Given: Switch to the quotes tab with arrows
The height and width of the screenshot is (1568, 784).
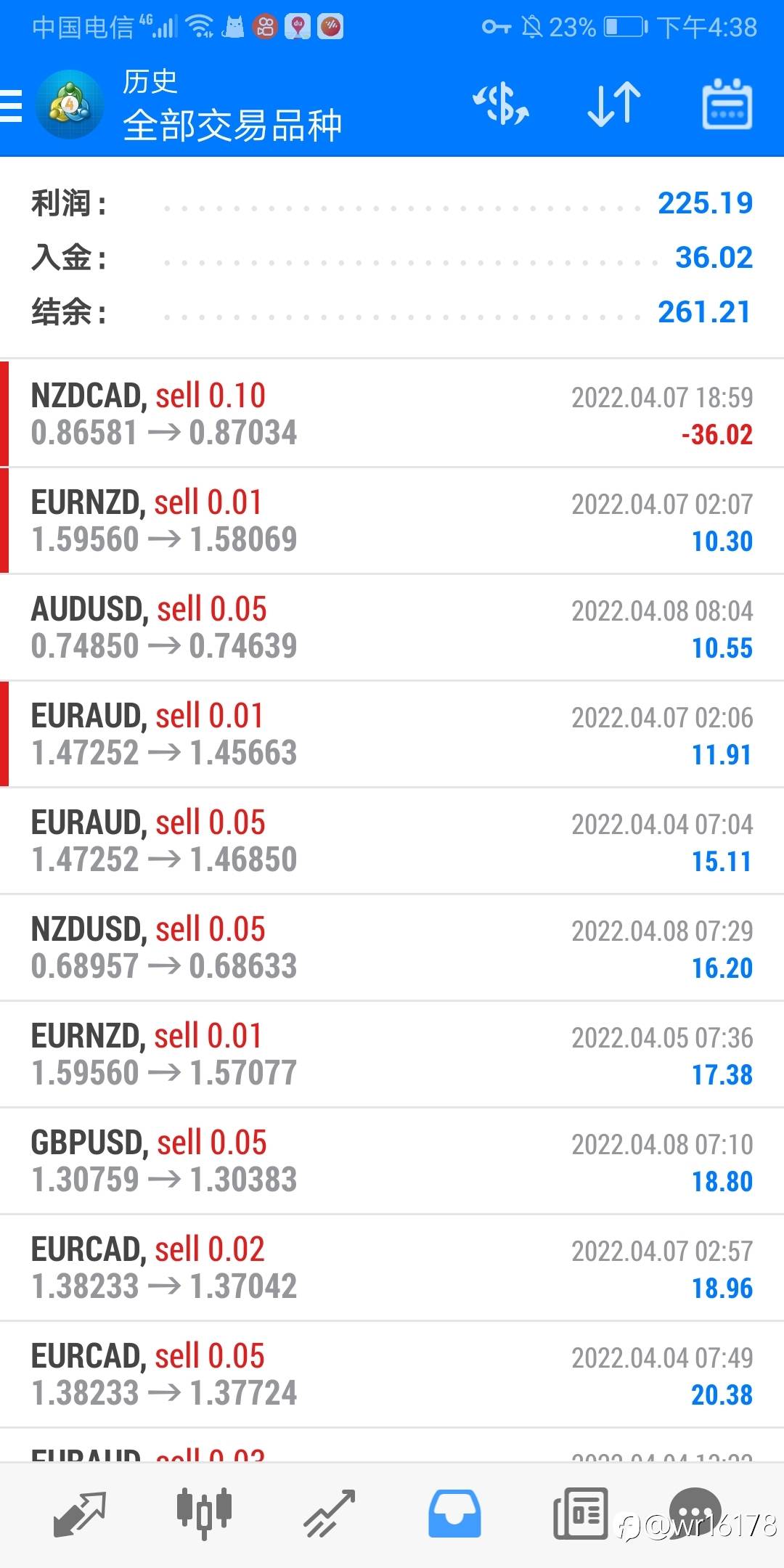Looking at the screenshot, I should click(x=79, y=1514).
